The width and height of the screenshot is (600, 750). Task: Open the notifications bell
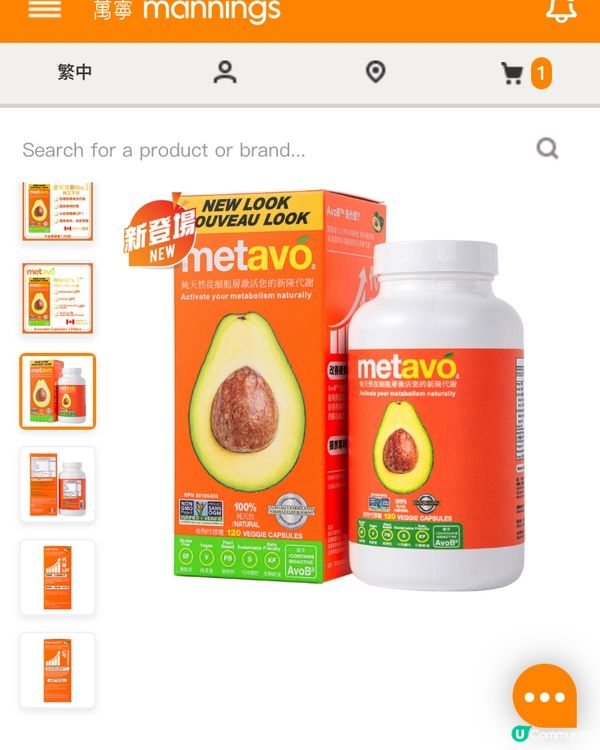pos(561,10)
